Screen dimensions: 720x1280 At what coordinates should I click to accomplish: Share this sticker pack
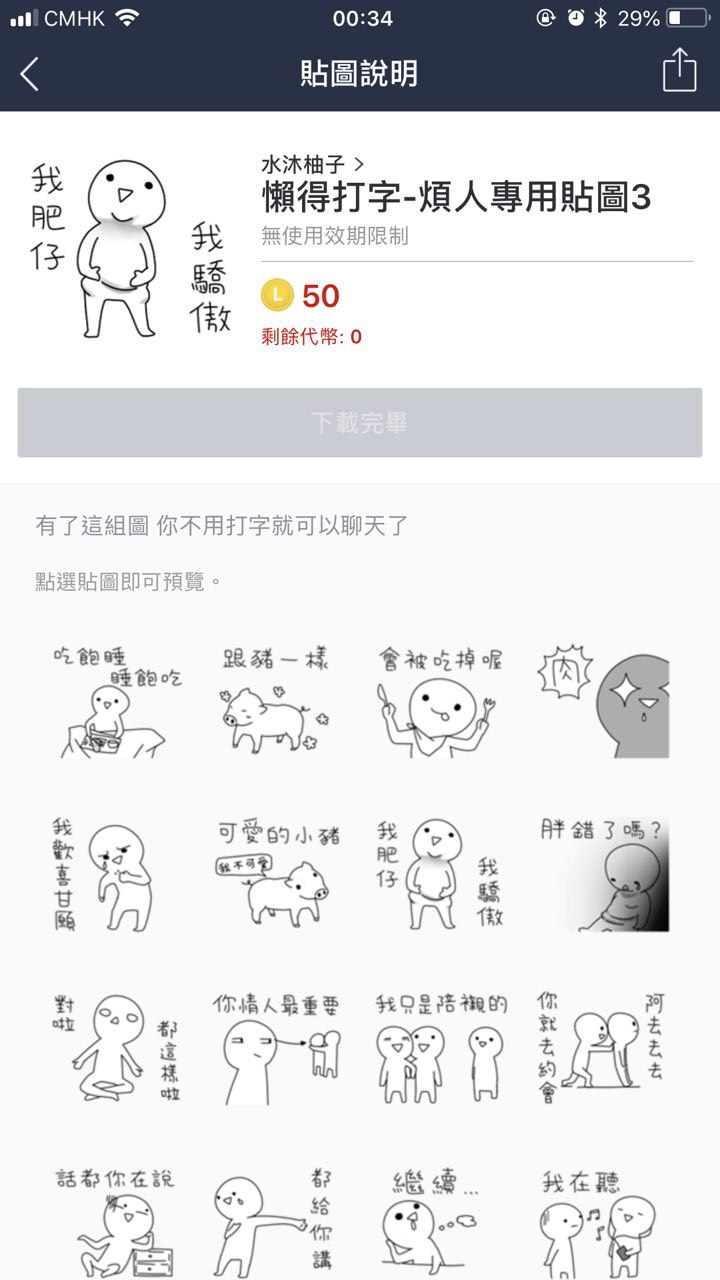[679, 72]
